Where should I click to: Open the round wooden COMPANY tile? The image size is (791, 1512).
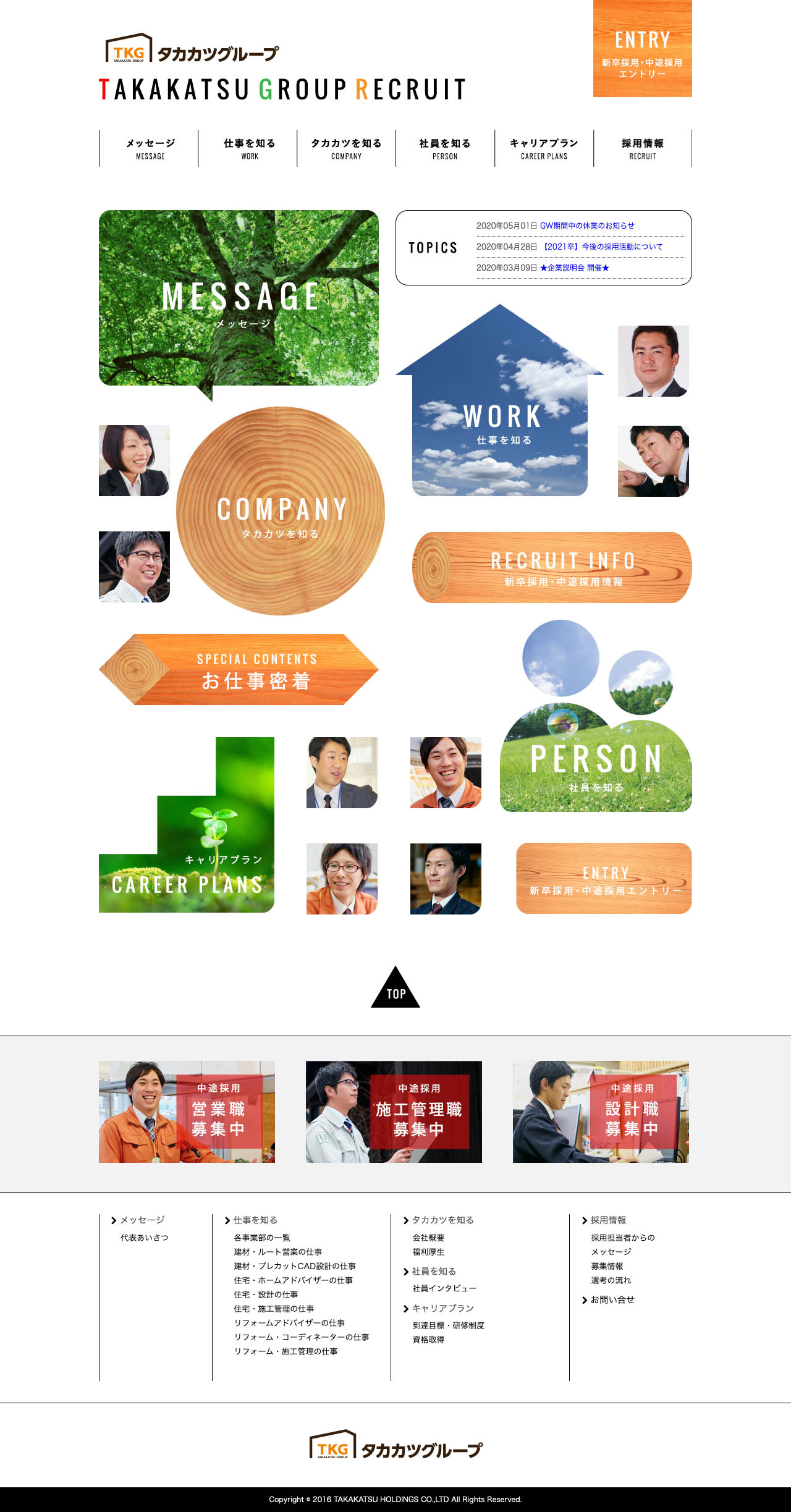click(x=281, y=511)
